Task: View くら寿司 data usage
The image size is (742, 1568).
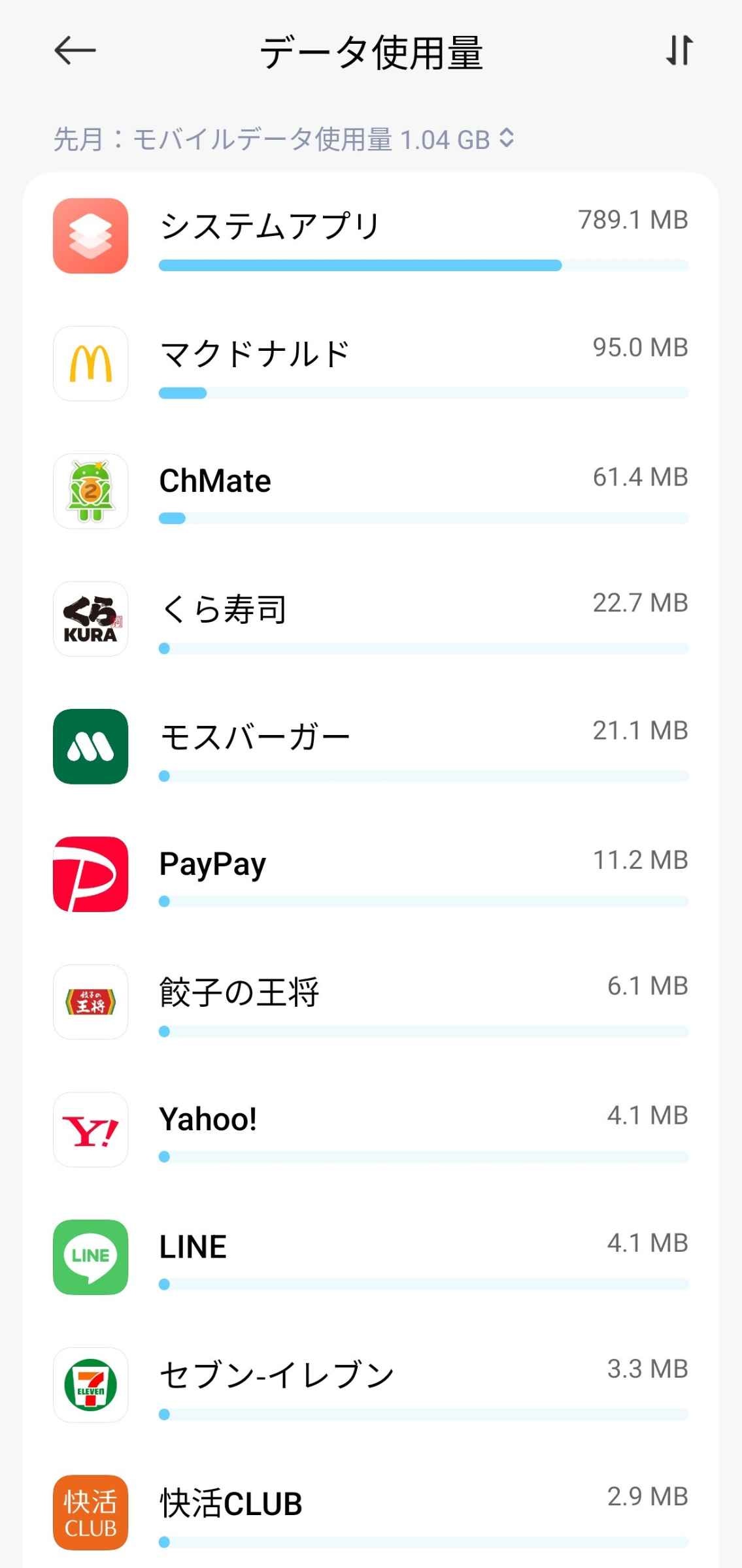Action: [x=370, y=619]
